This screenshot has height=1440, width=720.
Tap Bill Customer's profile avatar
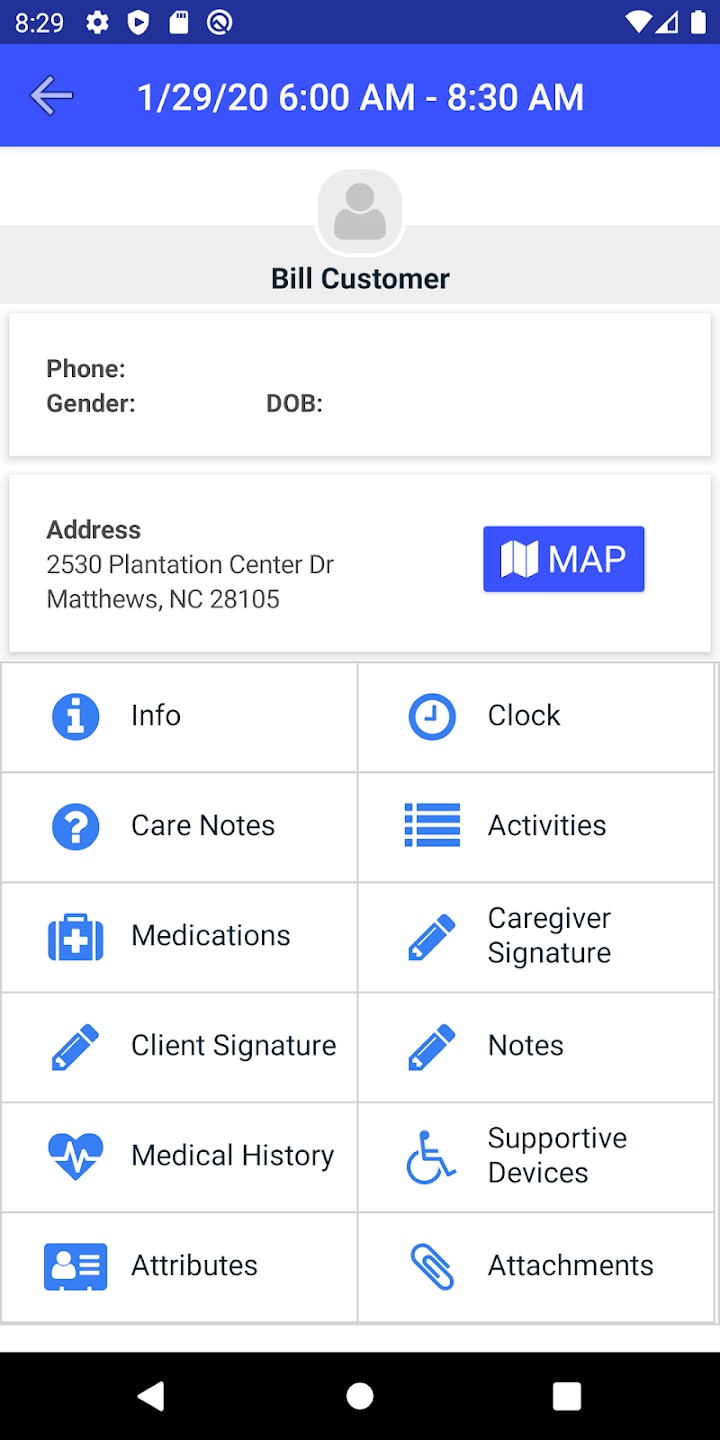point(360,212)
